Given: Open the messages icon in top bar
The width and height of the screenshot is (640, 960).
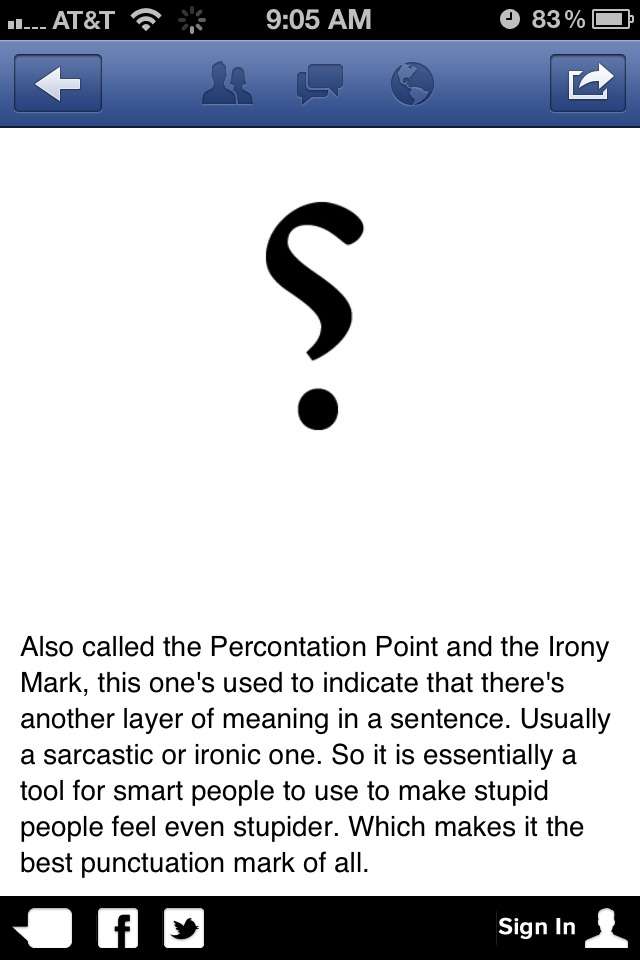Looking at the screenshot, I should click(320, 84).
